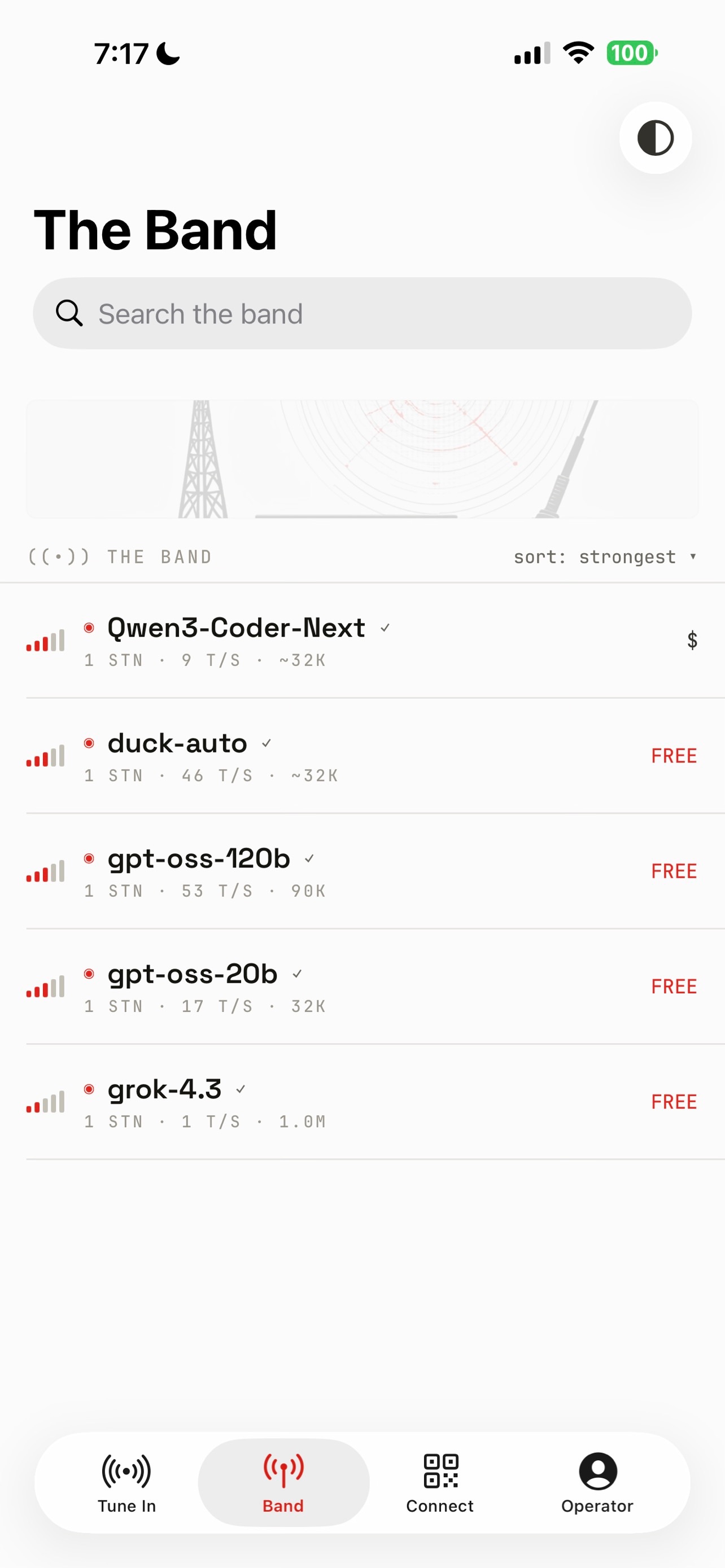Image resolution: width=725 pixels, height=1568 pixels.
Task: Open the Qwen3-Coder-Next model row
Action: 362,641
